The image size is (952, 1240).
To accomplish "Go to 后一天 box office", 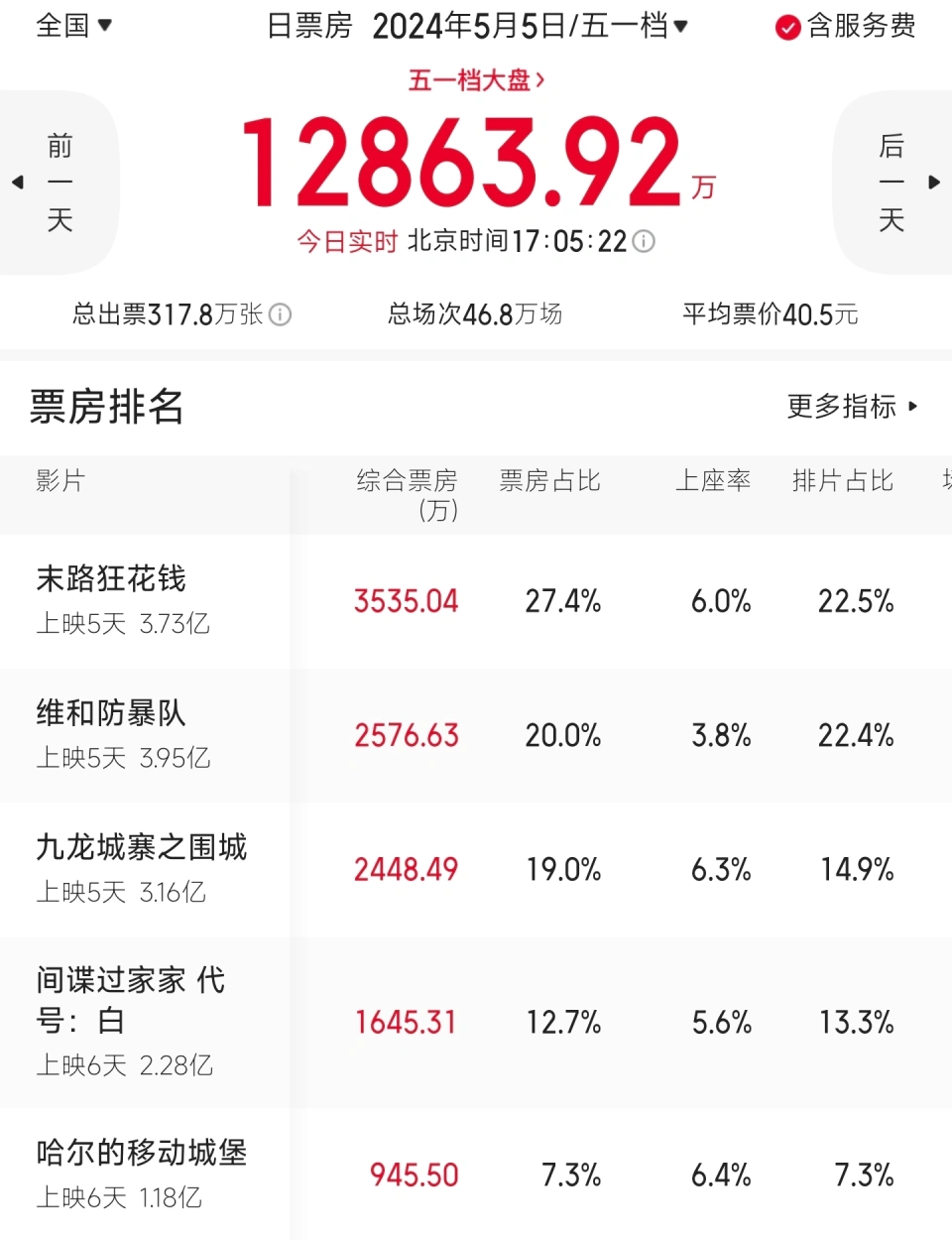I will click(x=894, y=183).
